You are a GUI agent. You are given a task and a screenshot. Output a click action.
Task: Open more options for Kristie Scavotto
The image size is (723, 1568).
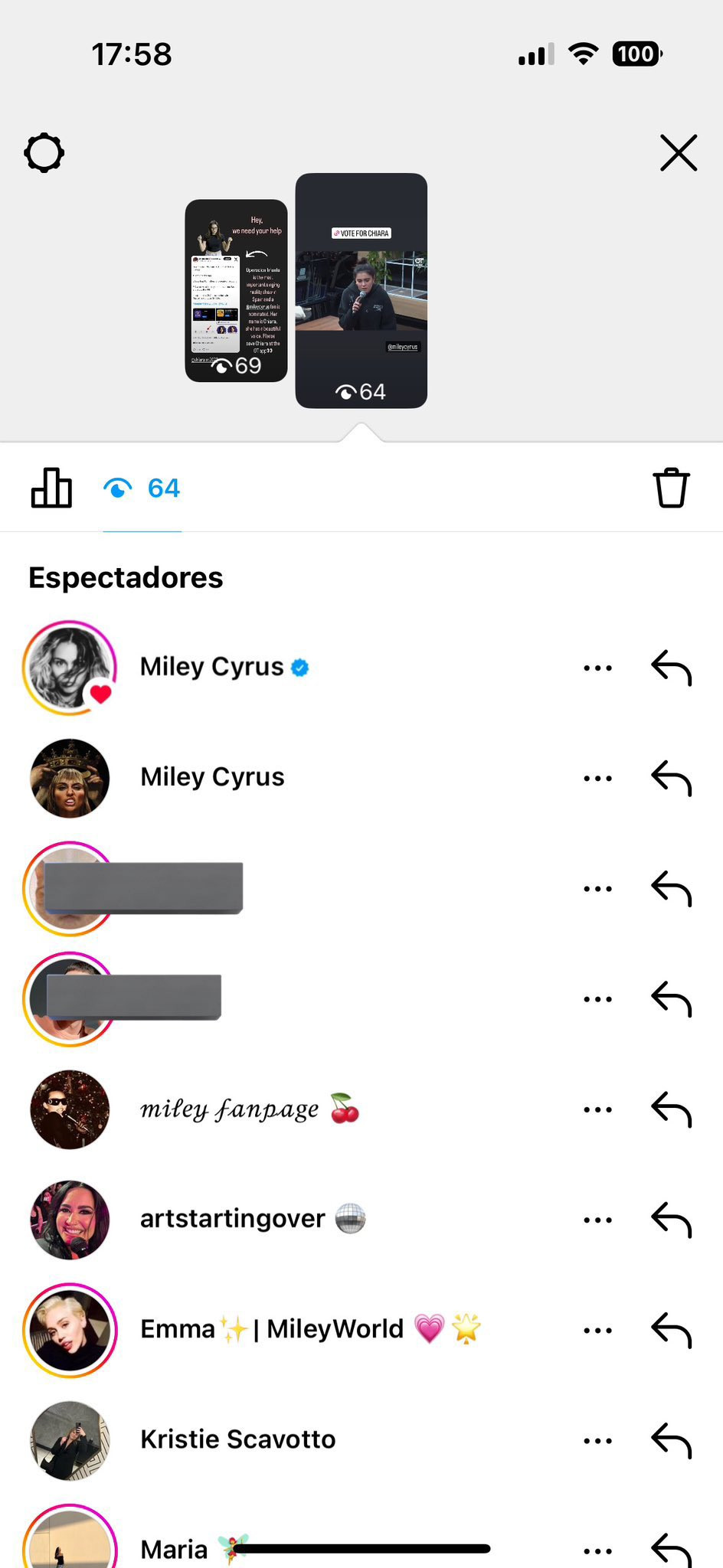point(597,1440)
